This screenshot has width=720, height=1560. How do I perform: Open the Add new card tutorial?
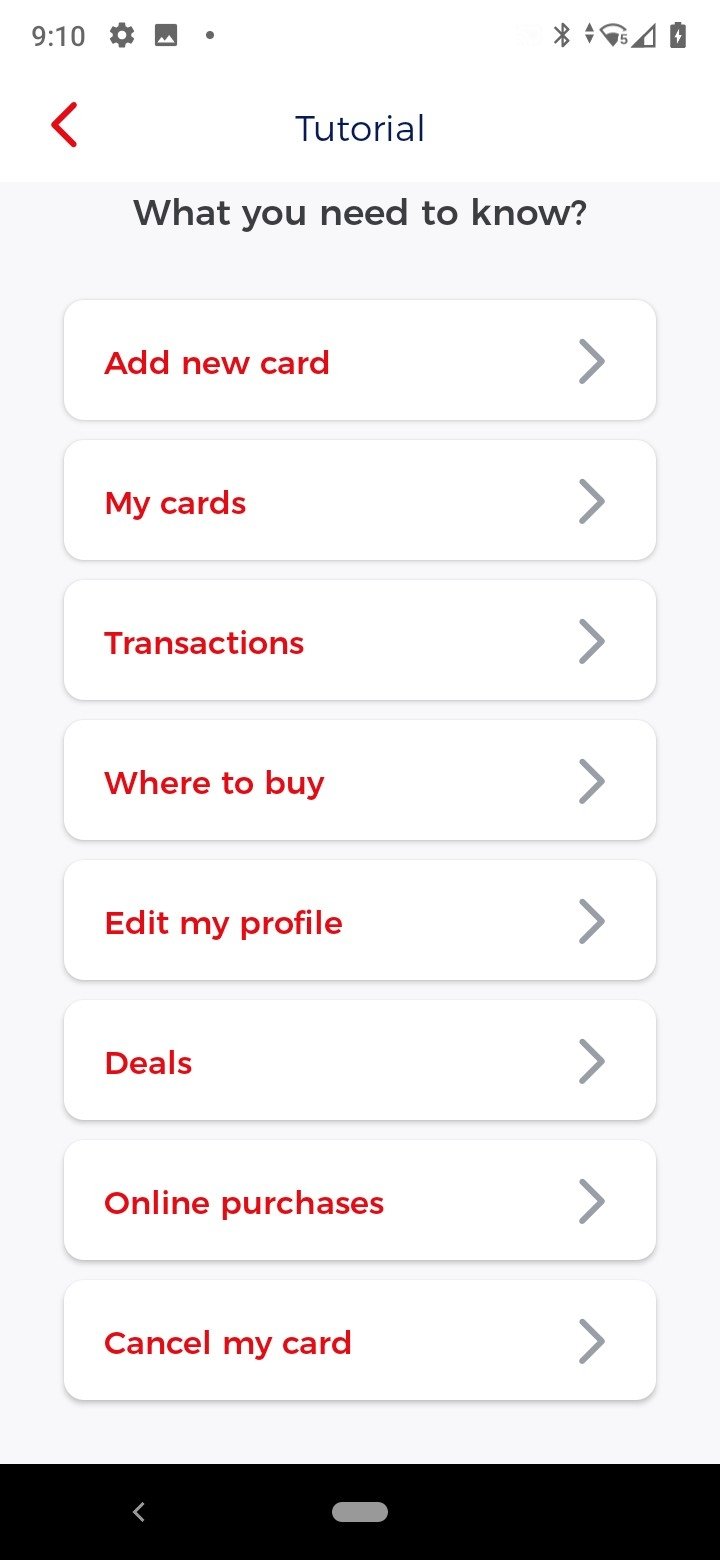(360, 360)
